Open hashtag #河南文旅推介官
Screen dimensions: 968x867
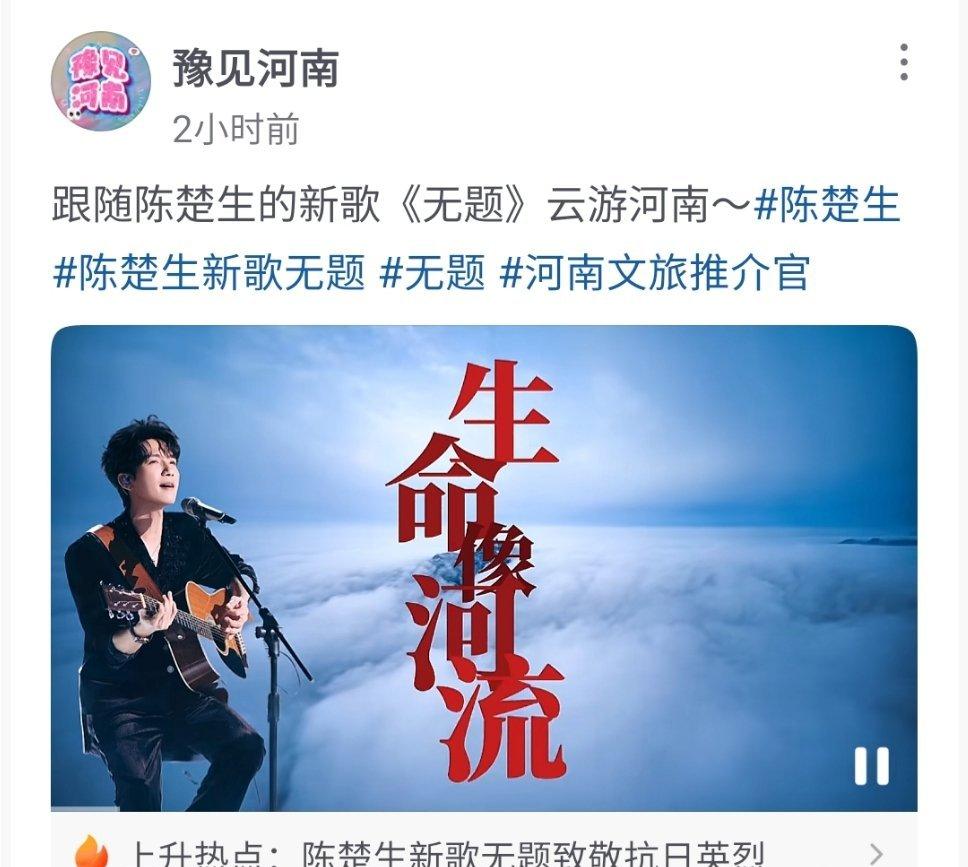(654, 272)
